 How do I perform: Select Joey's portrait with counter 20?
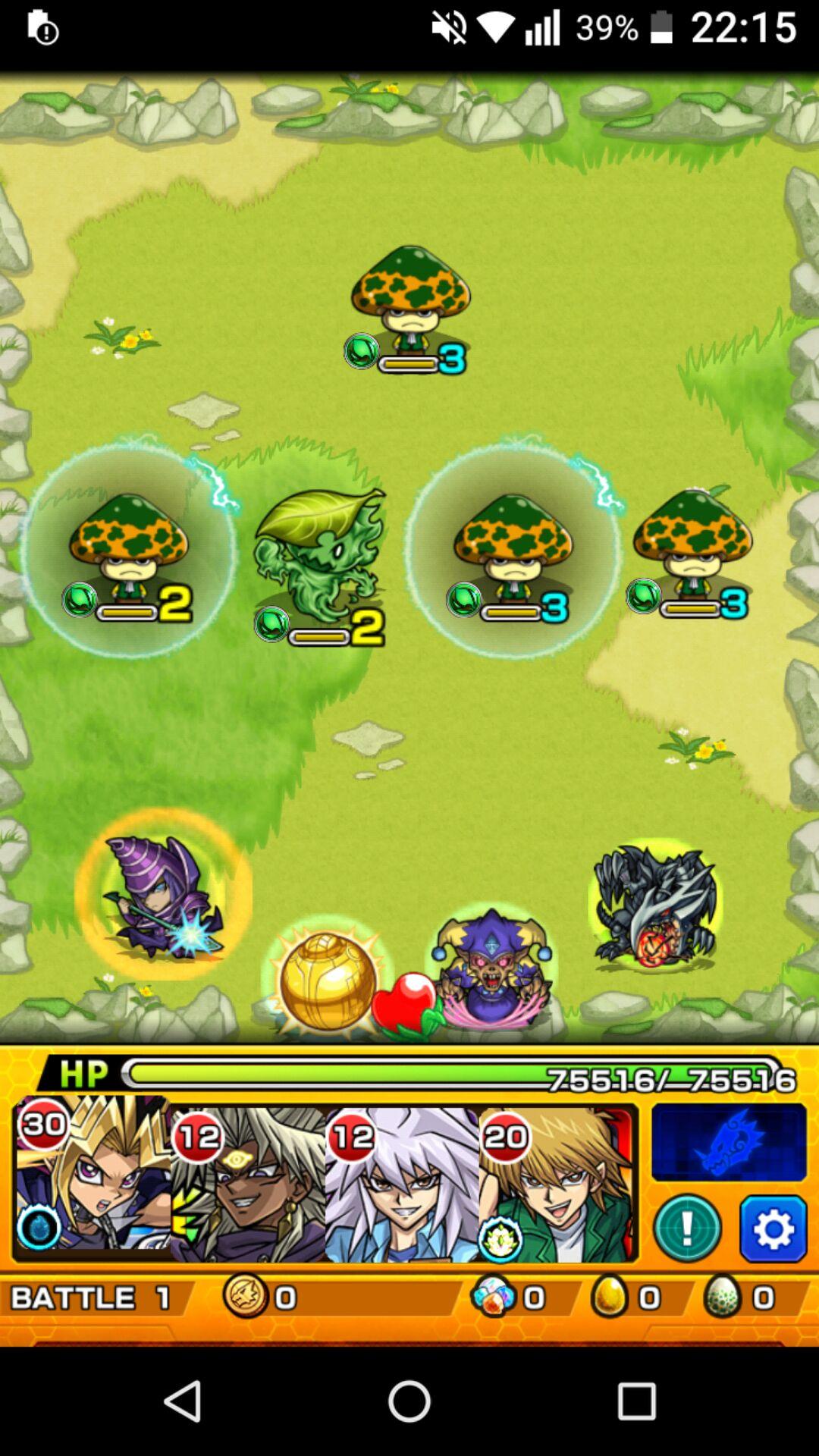pyautogui.click(x=557, y=1185)
